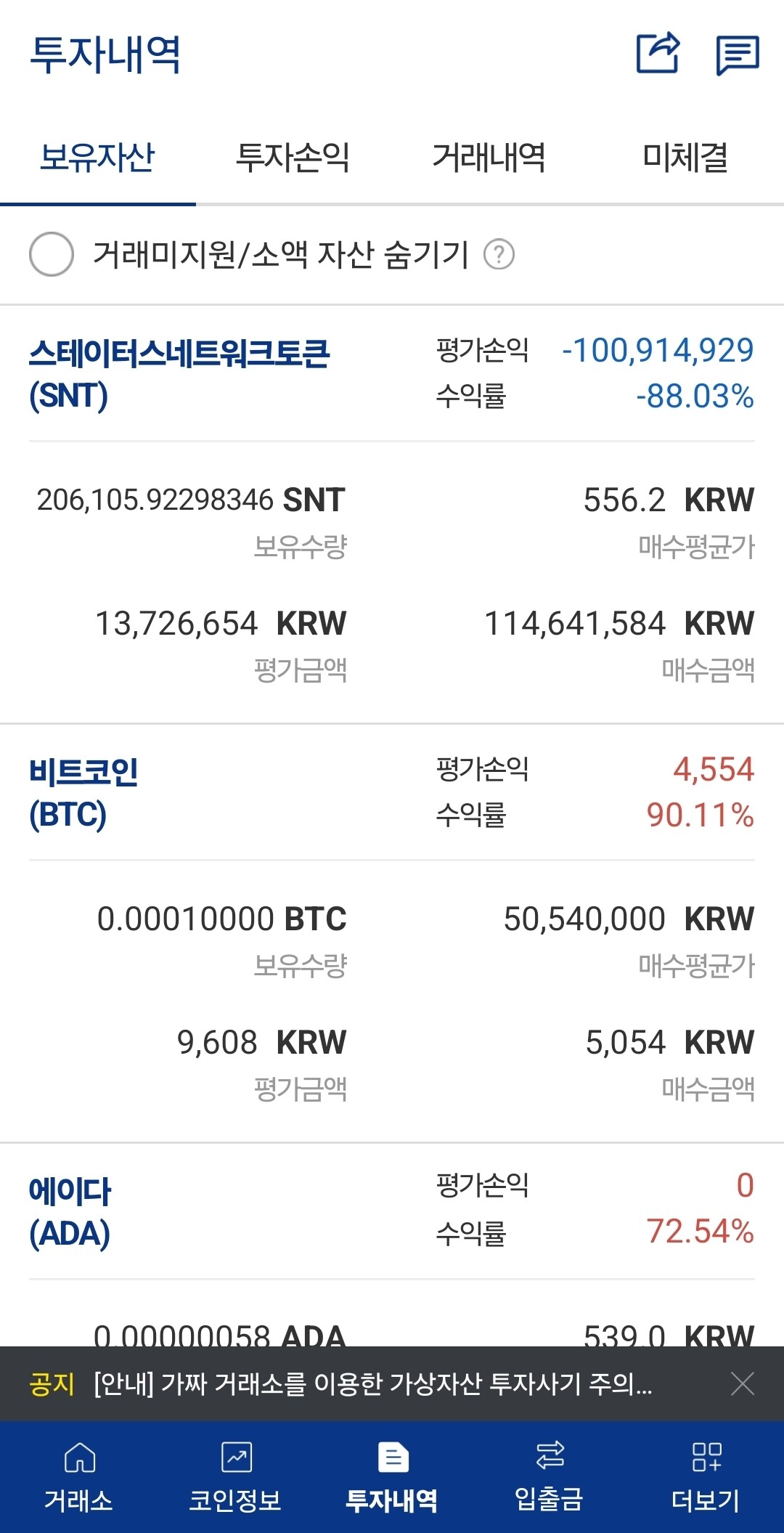The width and height of the screenshot is (784, 1533).
Task: Dismiss the 공지 notice banner with X
Action: tap(741, 1381)
